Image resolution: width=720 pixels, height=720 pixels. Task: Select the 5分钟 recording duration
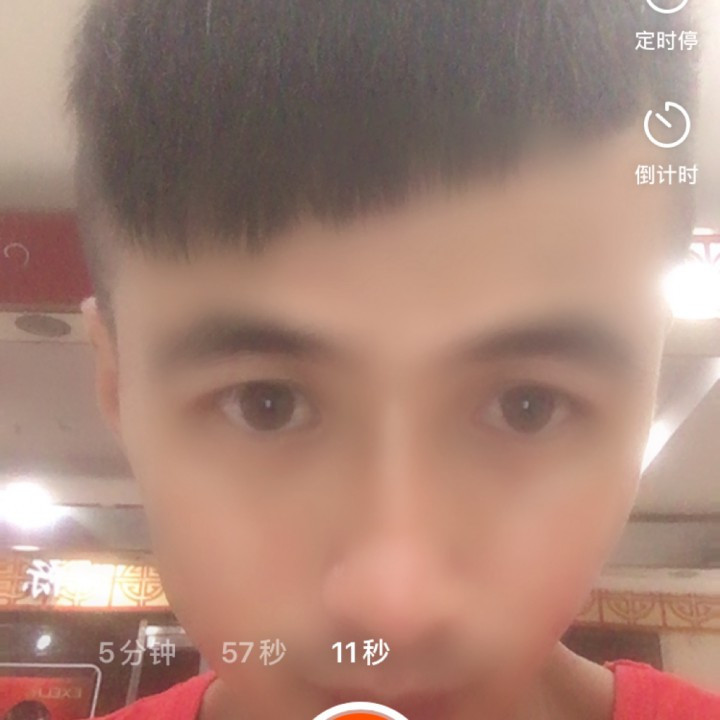pos(137,652)
